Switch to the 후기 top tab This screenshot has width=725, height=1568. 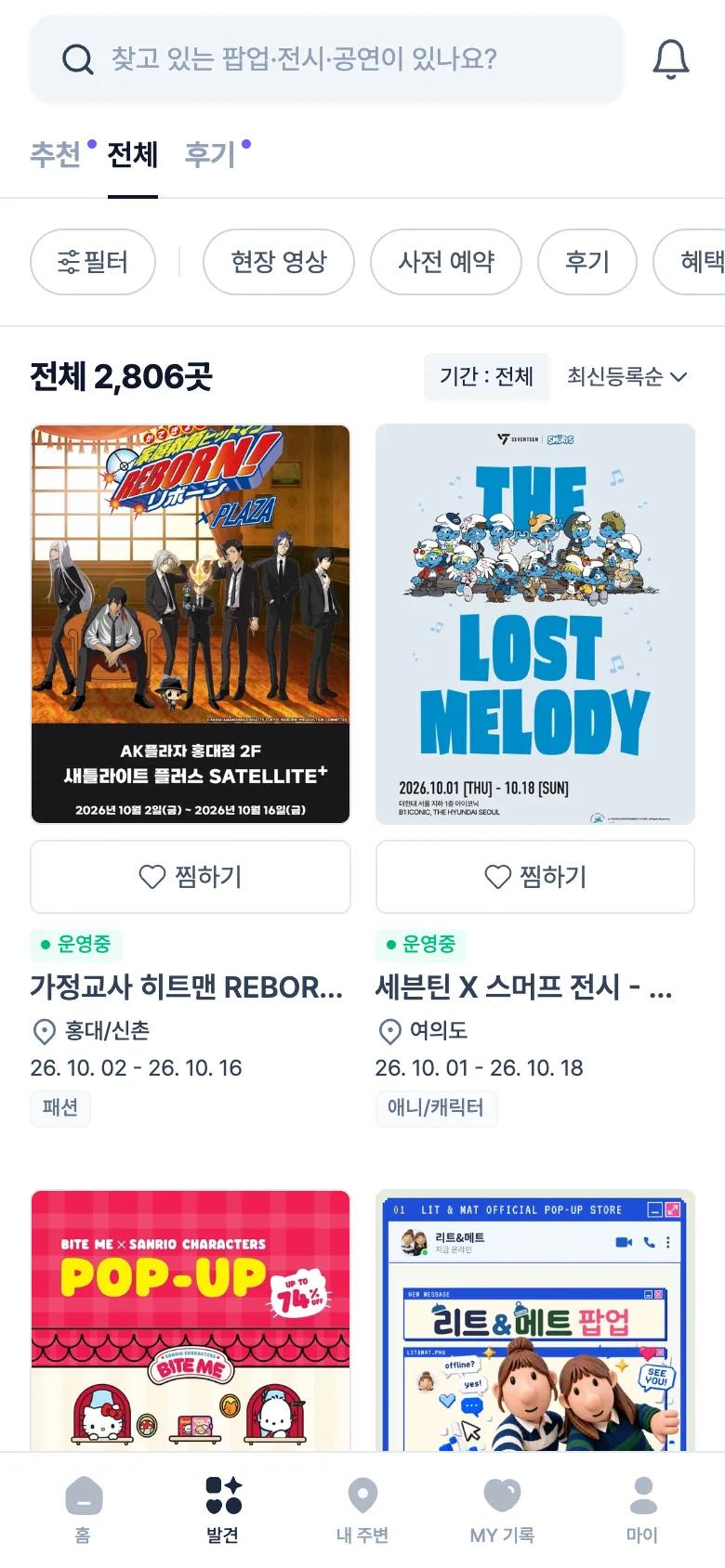(x=210, y=154)
